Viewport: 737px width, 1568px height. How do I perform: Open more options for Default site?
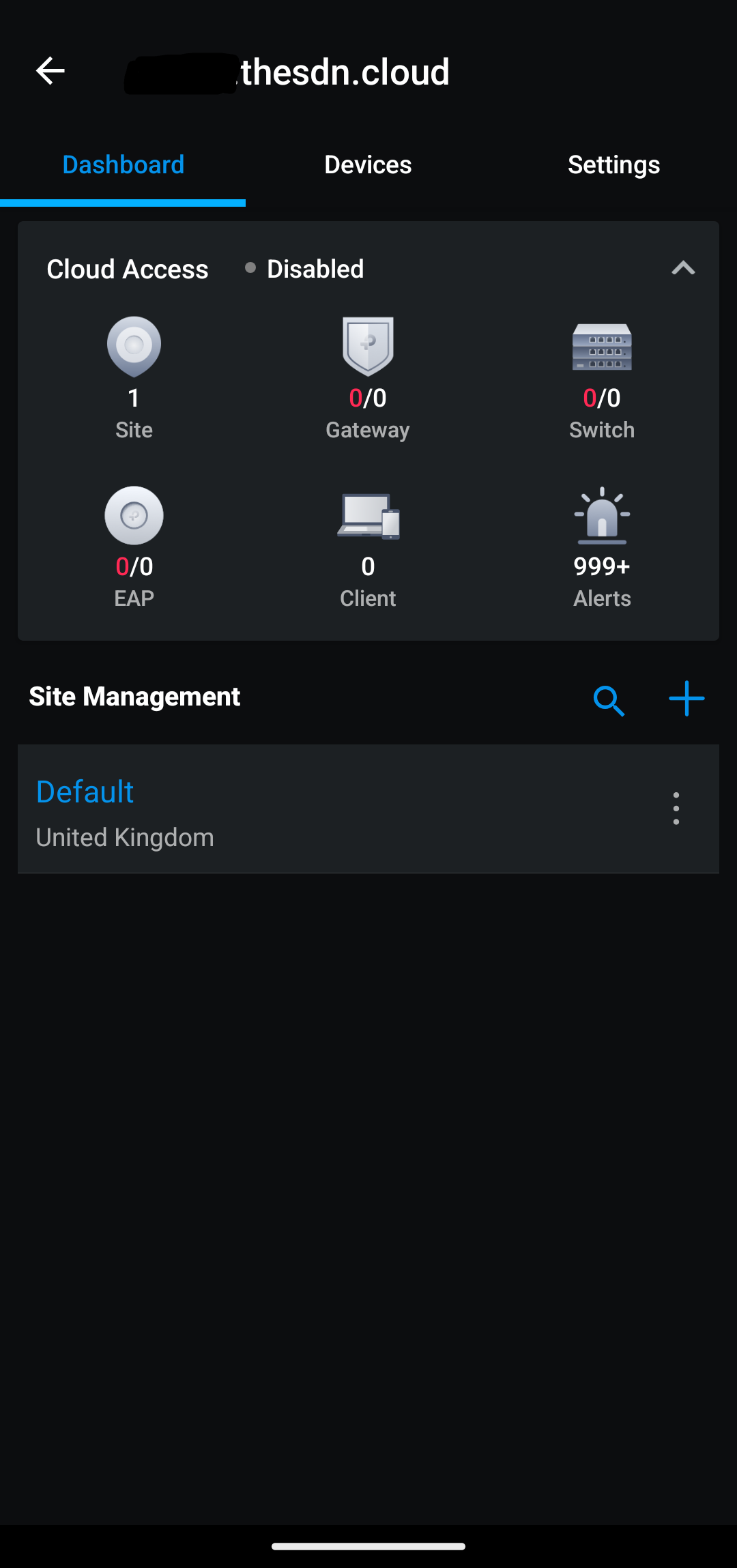point(676,809)
